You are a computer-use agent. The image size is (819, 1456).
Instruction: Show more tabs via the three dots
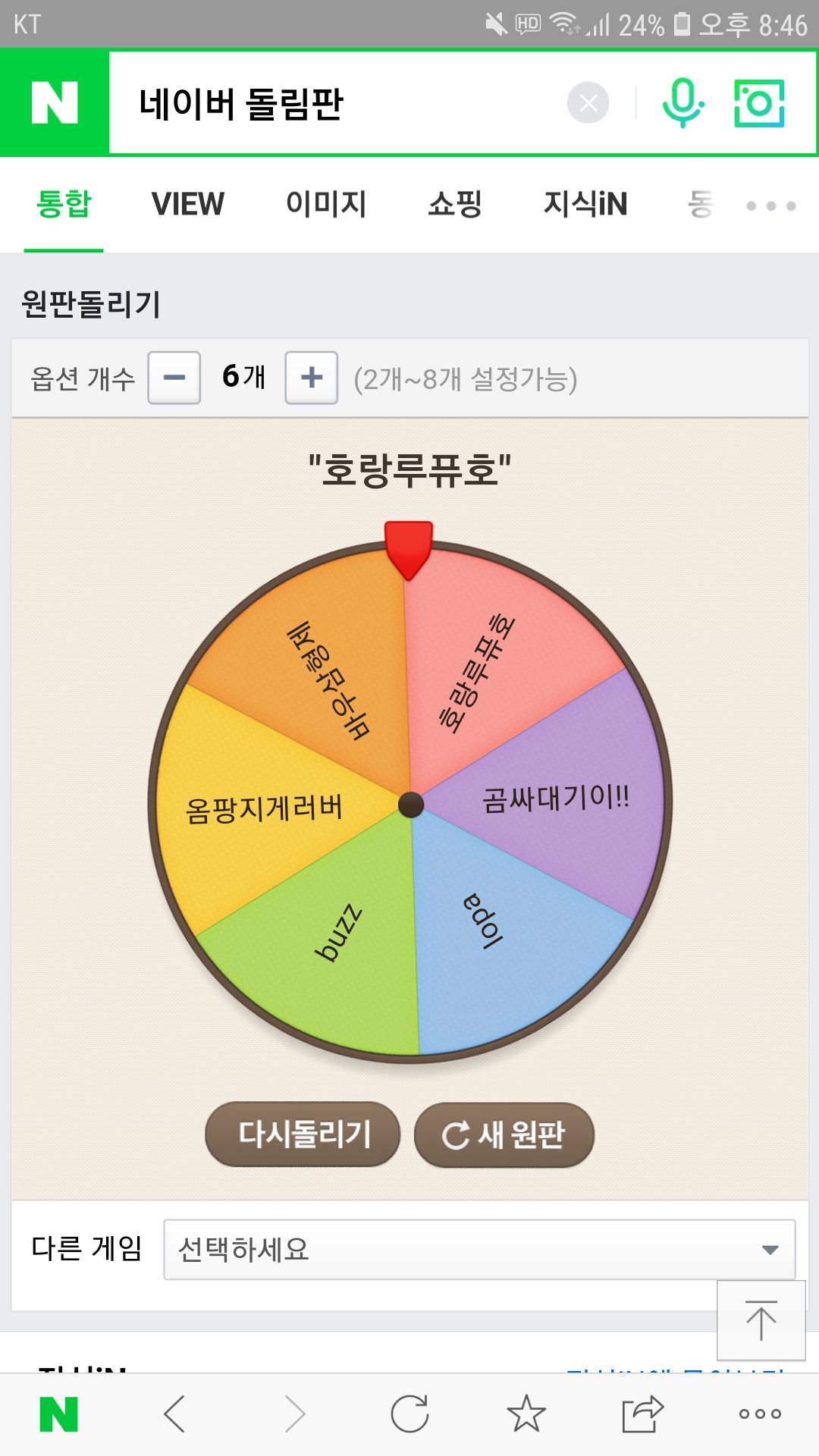[x=770, y=206]
